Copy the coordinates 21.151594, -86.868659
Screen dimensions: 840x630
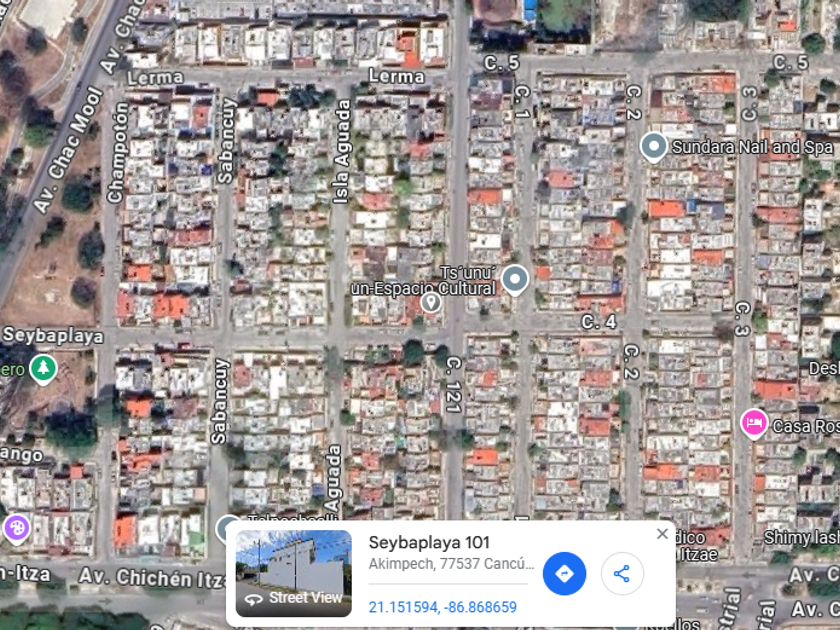coord(442,607)
